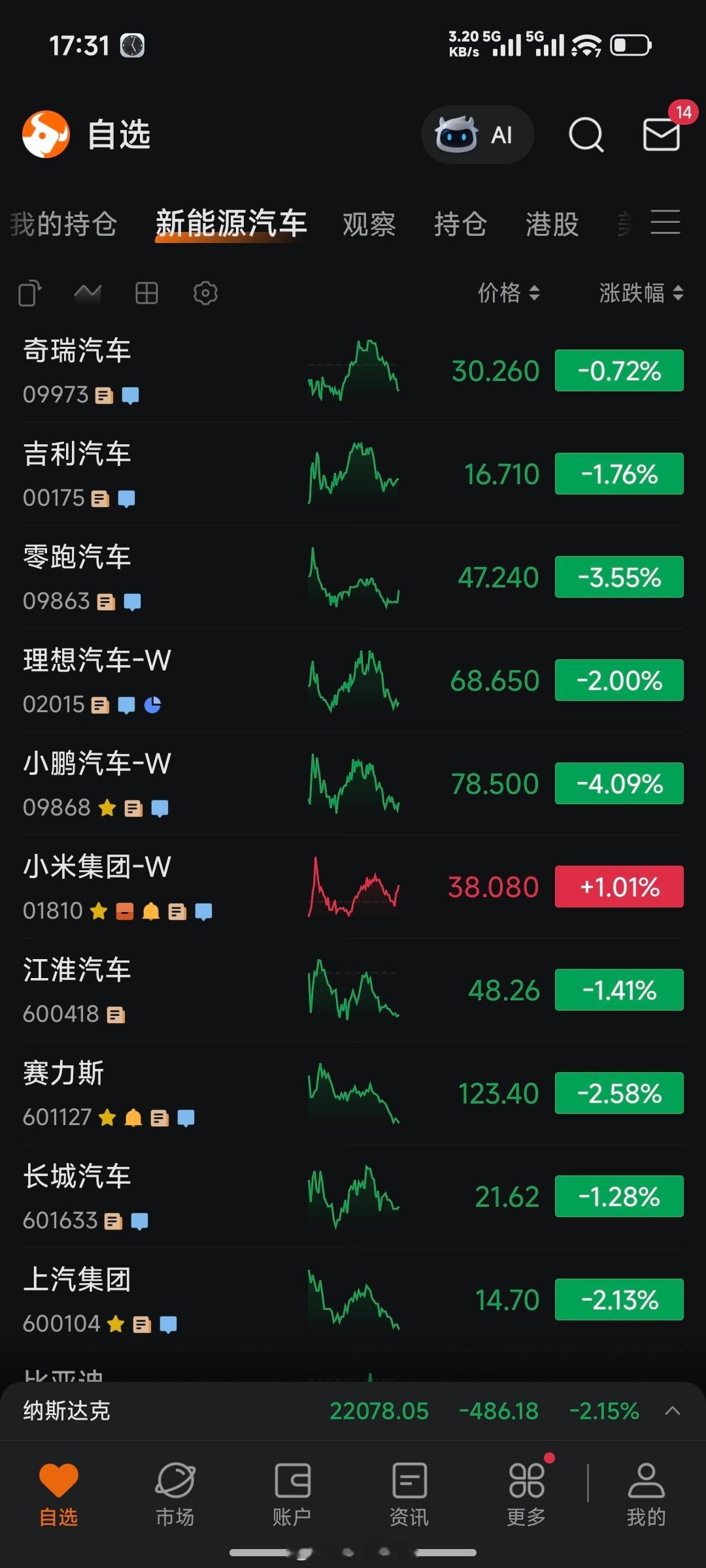Open the watchlist group menu icon
Viewport: 706px width, 1568px height.
[665, 223]
